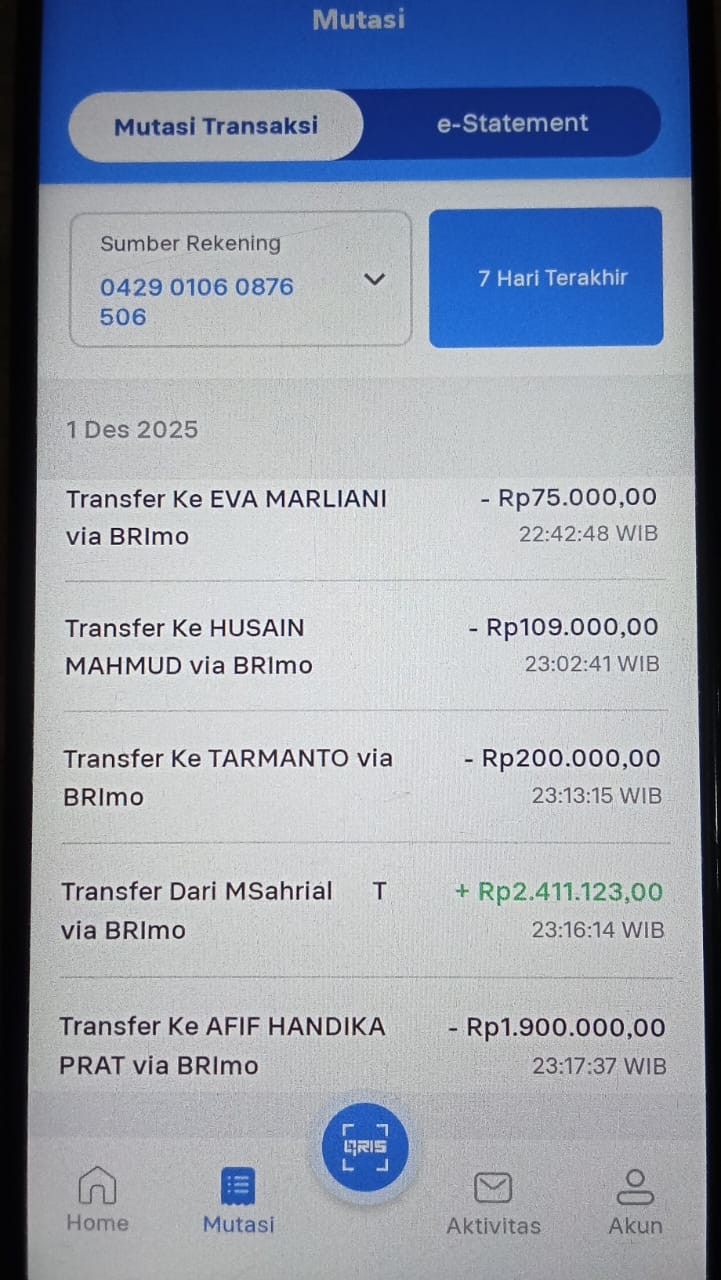
Task: Open the Aktivitas tab
Action: tap(493, 1203)
